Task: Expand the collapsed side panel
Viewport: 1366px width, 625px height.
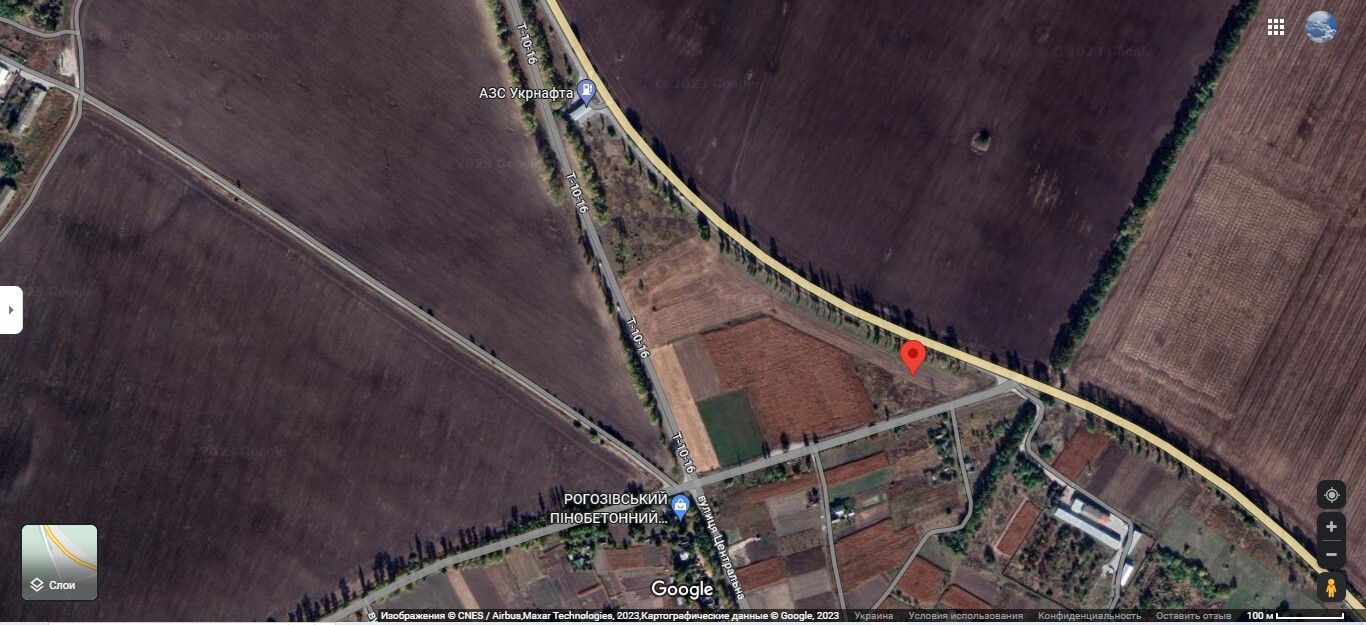Action: [x=11, y=310]
